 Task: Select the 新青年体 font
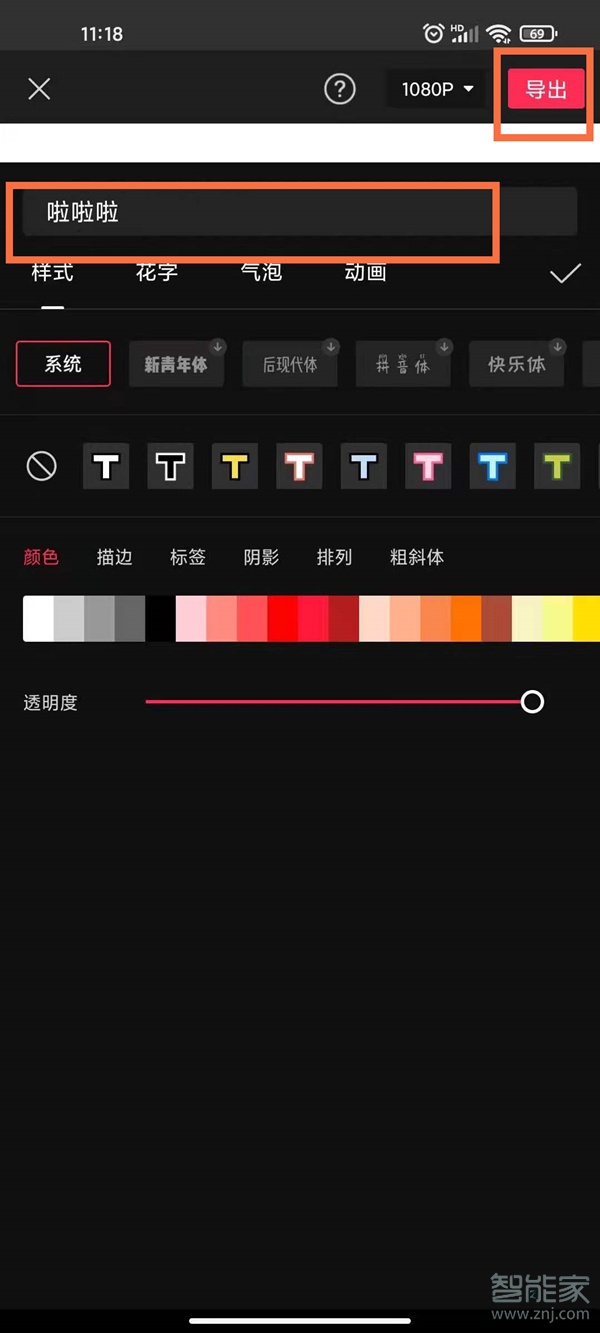point(176,365)
